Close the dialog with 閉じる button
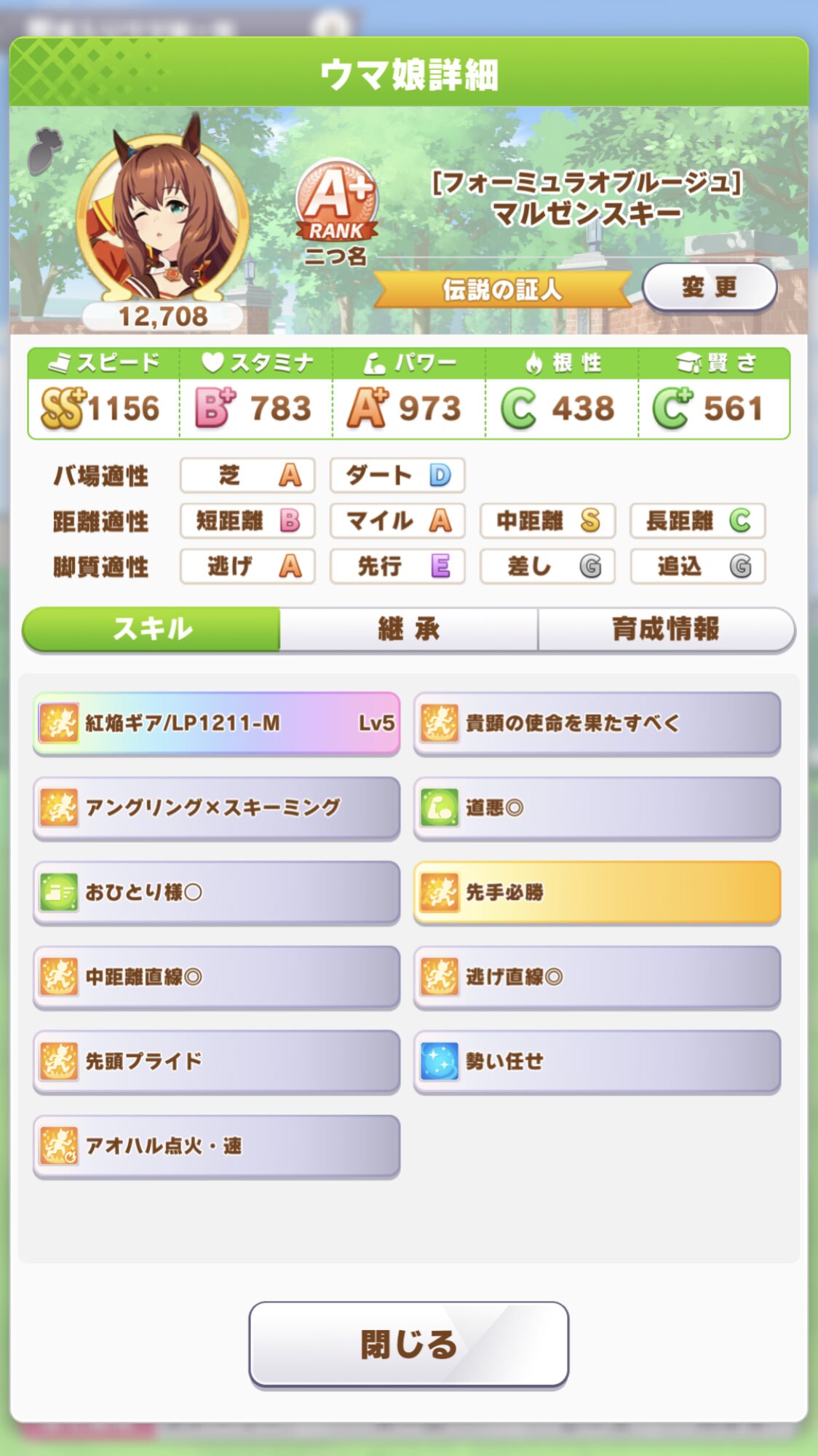Screen dimensions: 818x1456 pos(408,1344)
